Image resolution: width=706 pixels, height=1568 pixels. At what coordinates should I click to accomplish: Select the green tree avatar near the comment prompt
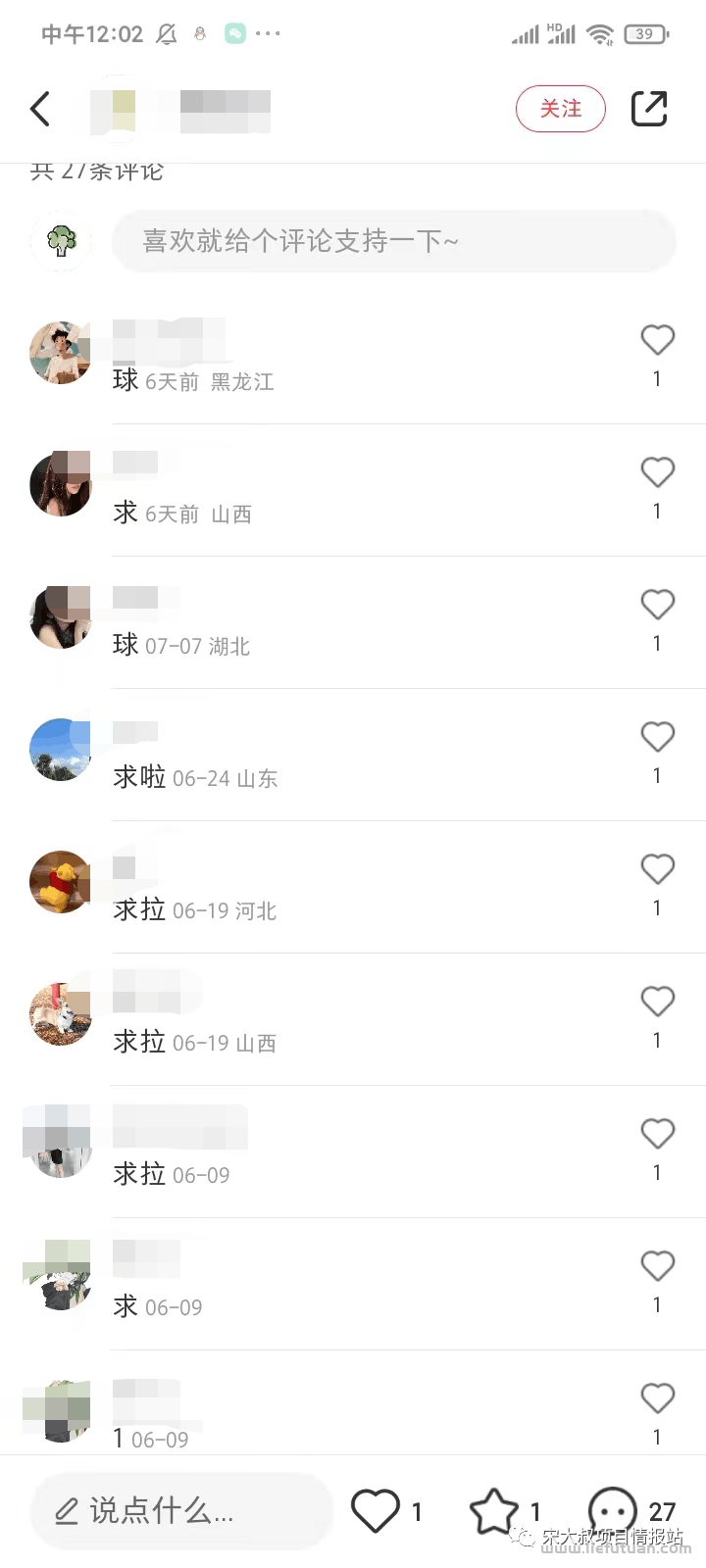point(60,241)
